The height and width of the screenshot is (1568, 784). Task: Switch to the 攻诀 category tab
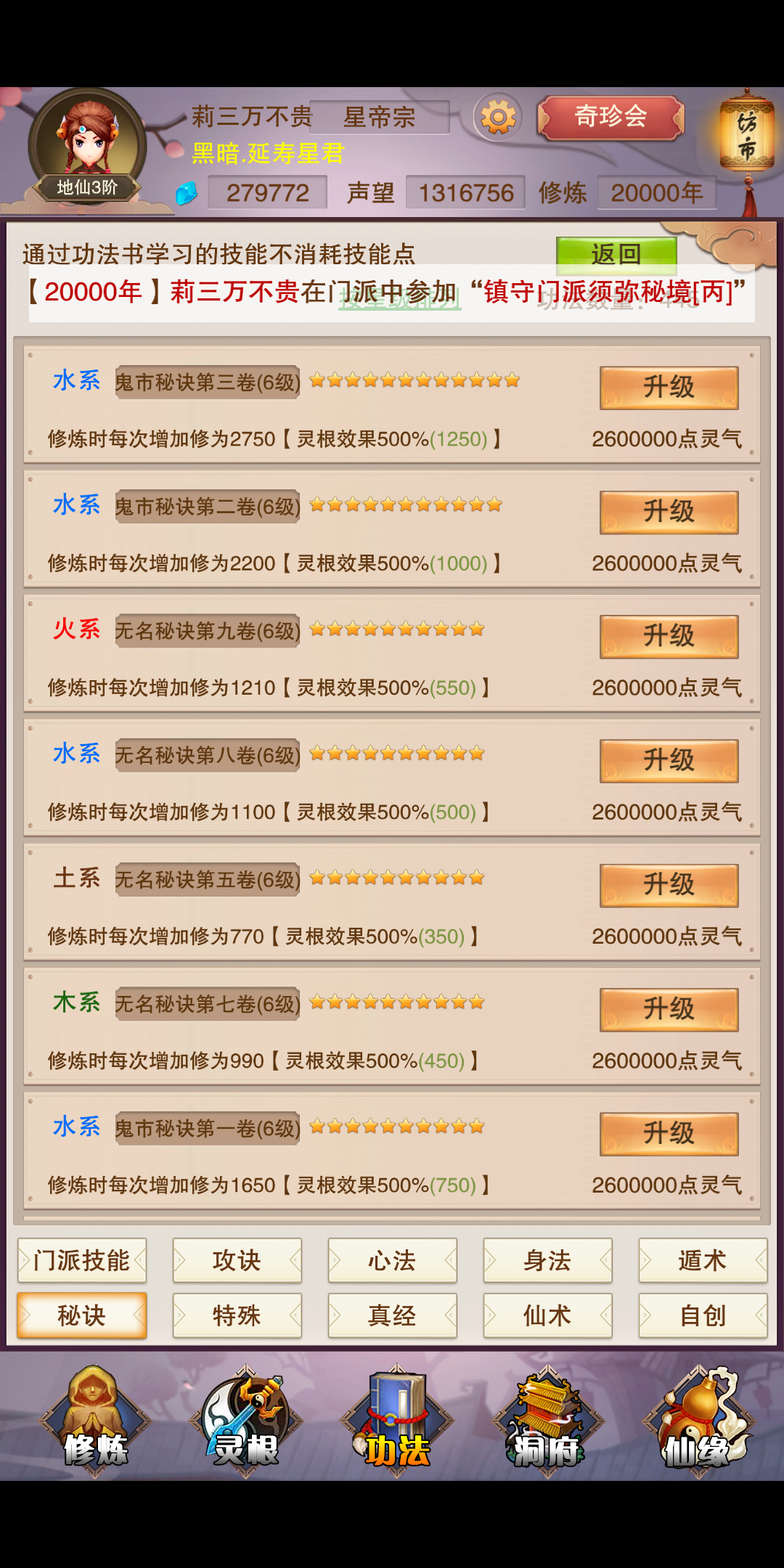click(237, 1261)
